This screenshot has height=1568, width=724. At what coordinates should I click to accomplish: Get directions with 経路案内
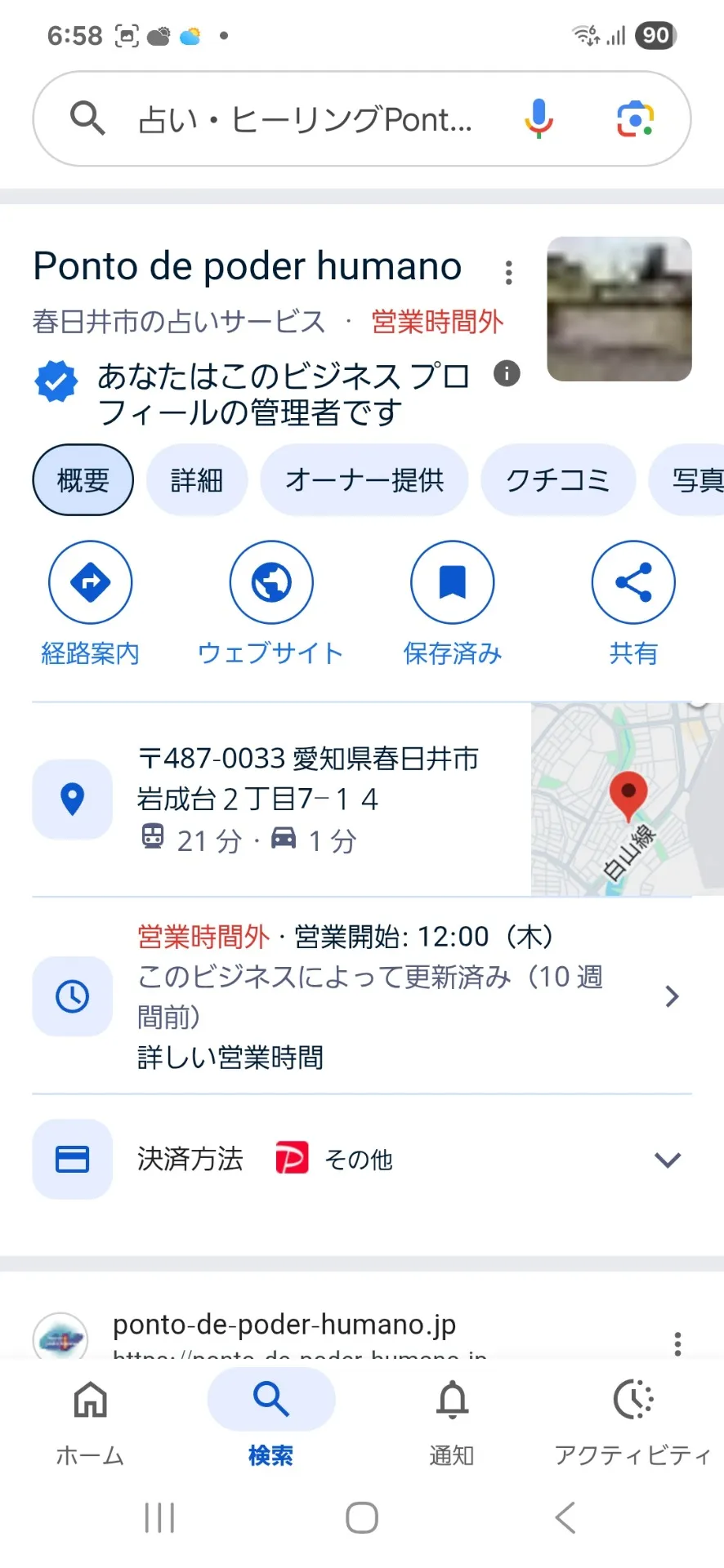point(91,582)
